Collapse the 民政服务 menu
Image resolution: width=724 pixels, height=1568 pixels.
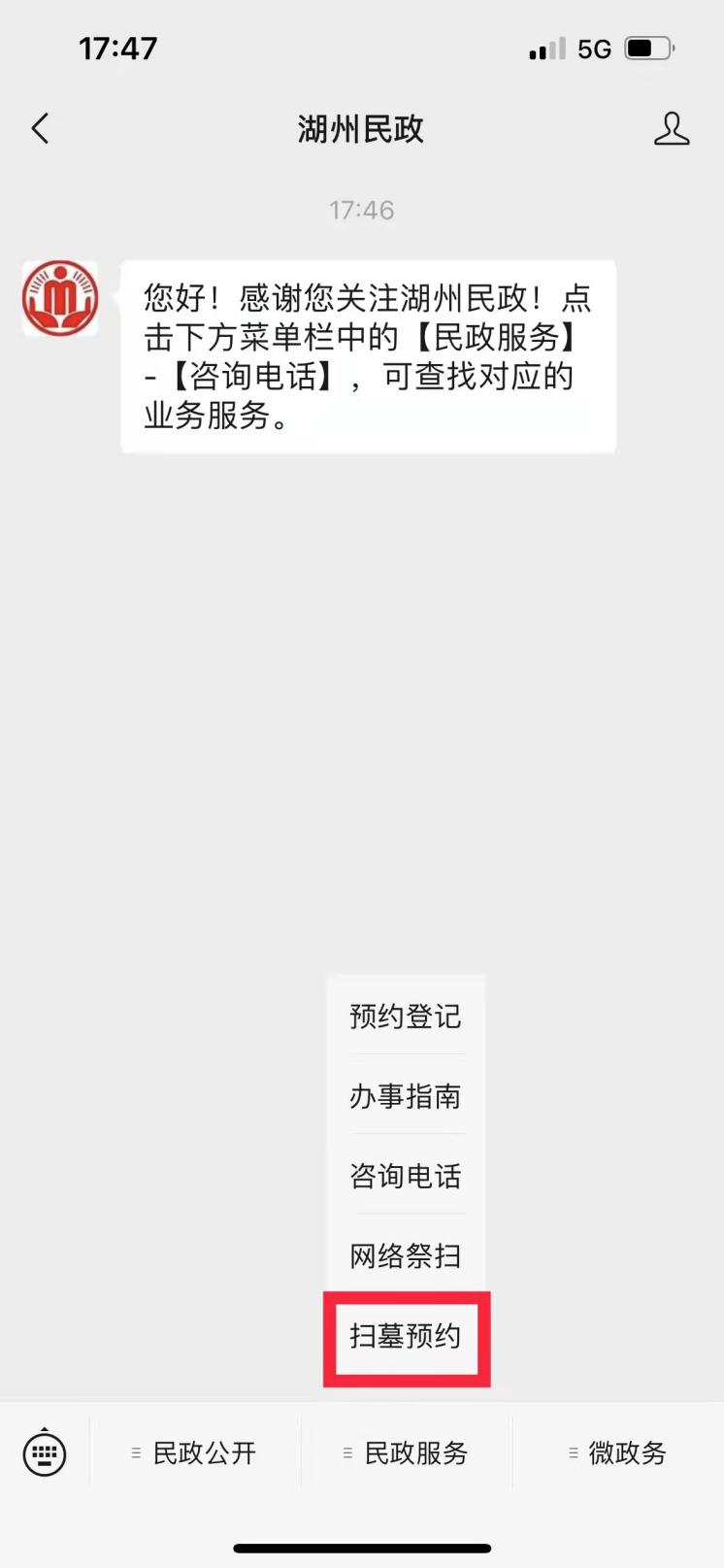pos(407,1453)
